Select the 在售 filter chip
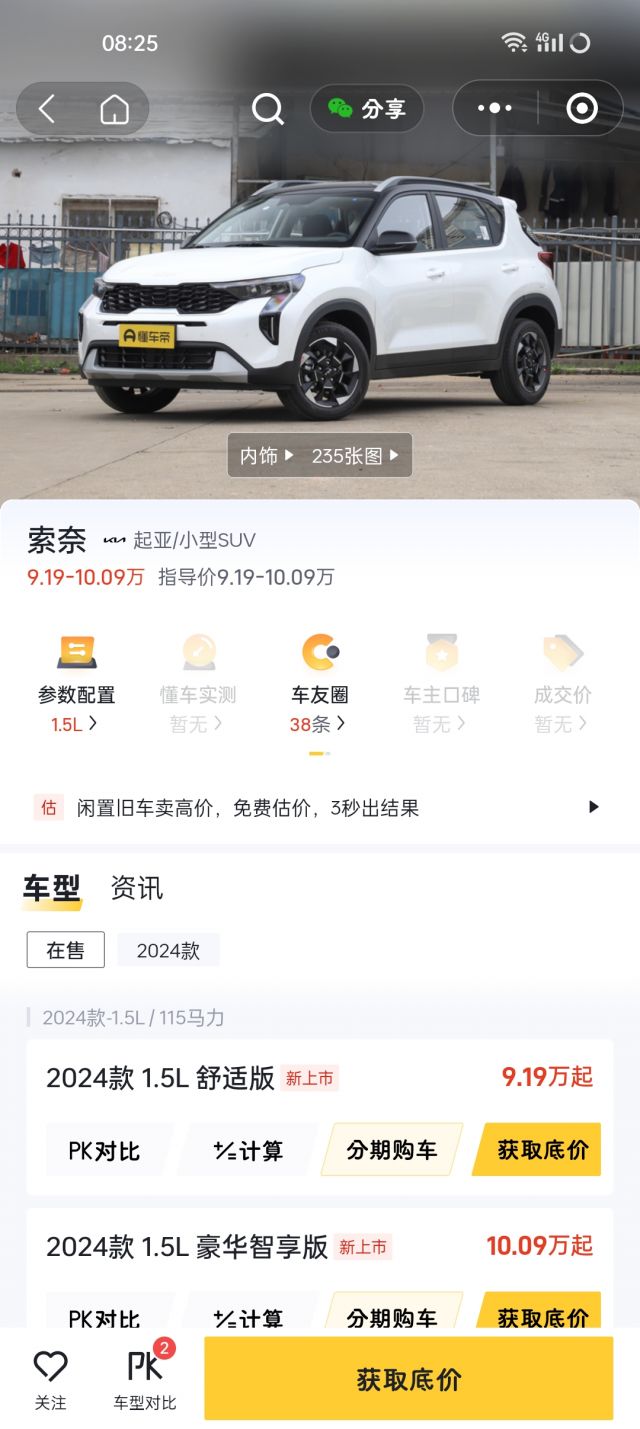 pyautogui.click(x=66, y=951)
